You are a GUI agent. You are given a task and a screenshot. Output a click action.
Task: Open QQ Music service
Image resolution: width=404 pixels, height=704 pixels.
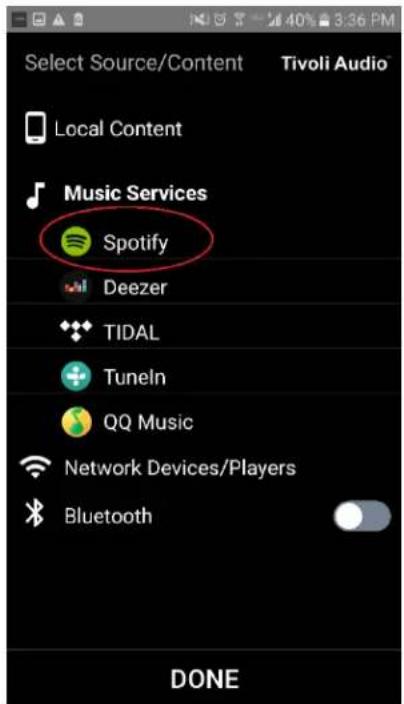[x=204, y=422]
